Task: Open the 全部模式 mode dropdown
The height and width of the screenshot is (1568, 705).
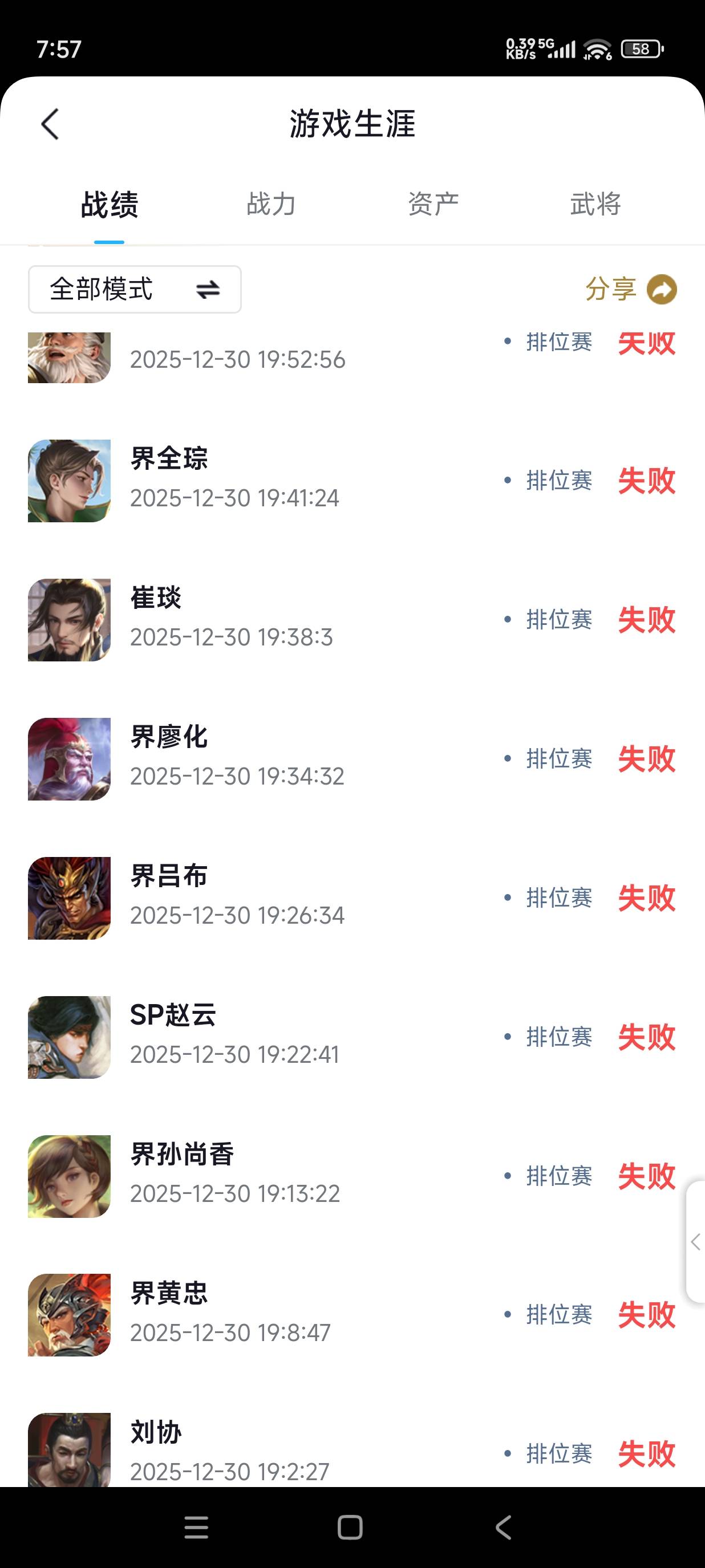Action: pos(135,289)
